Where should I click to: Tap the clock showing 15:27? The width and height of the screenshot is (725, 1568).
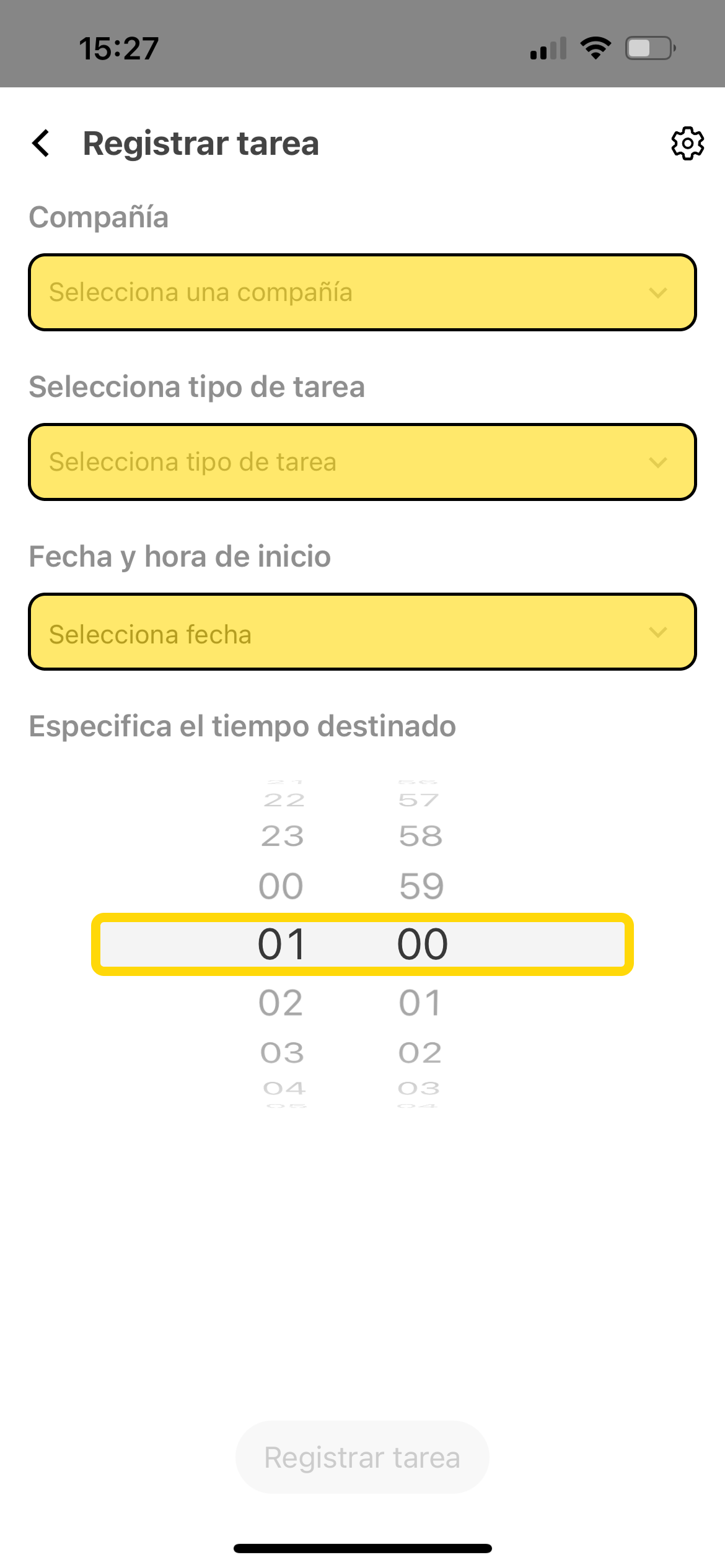point(118,48)
